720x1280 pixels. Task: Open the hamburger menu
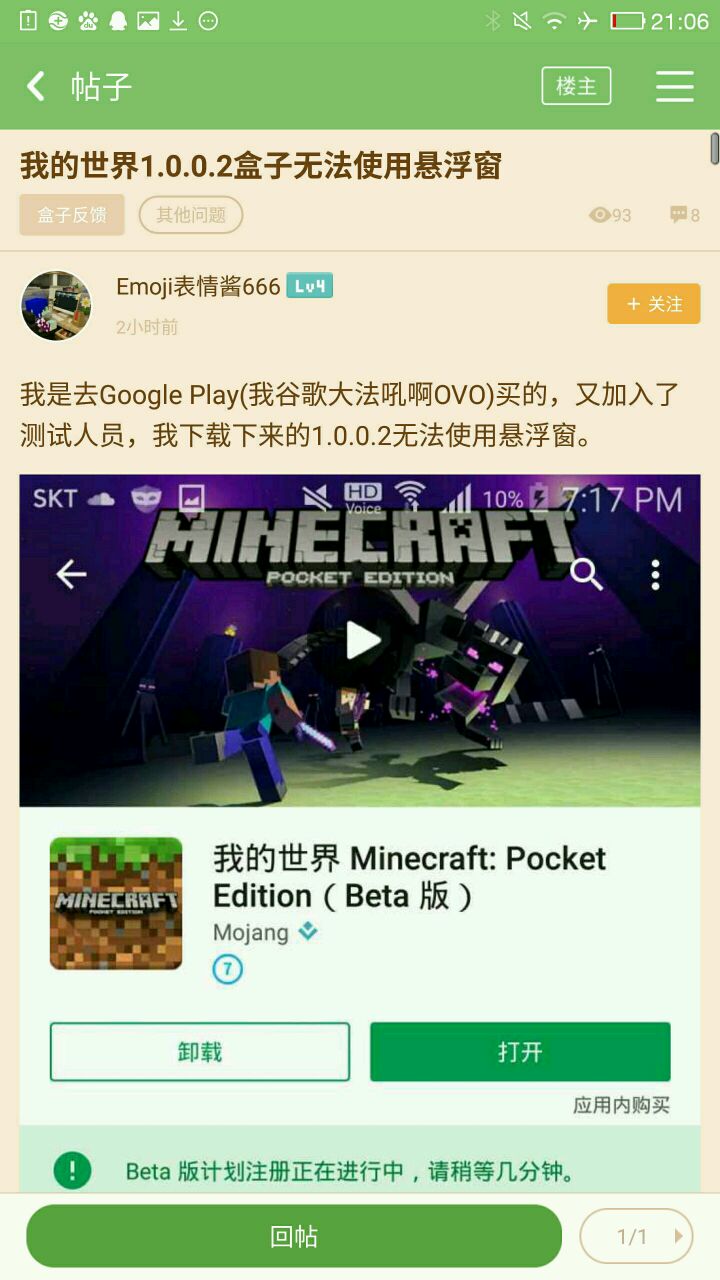pos(674,86)
